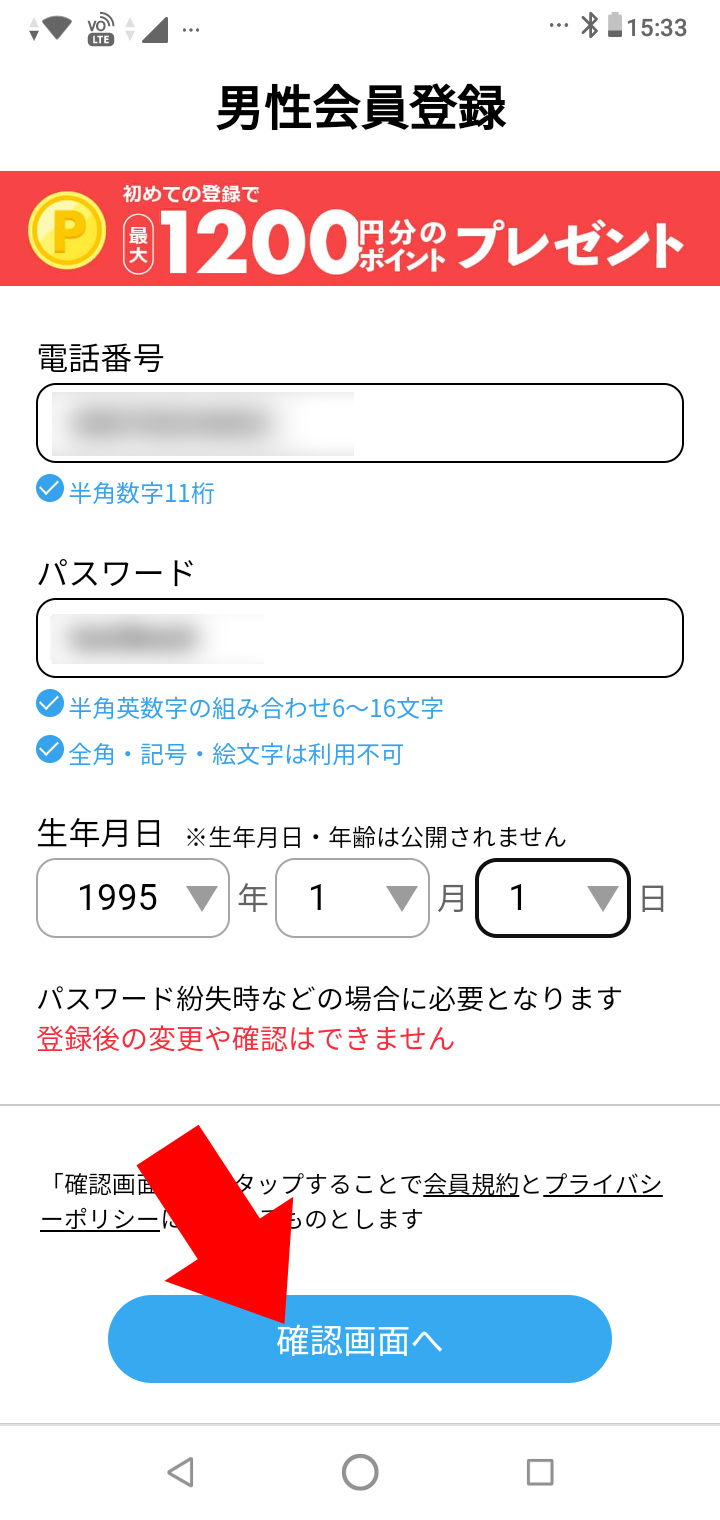Open the birth day dropdown
The image size is (720, 1520).
554,898
